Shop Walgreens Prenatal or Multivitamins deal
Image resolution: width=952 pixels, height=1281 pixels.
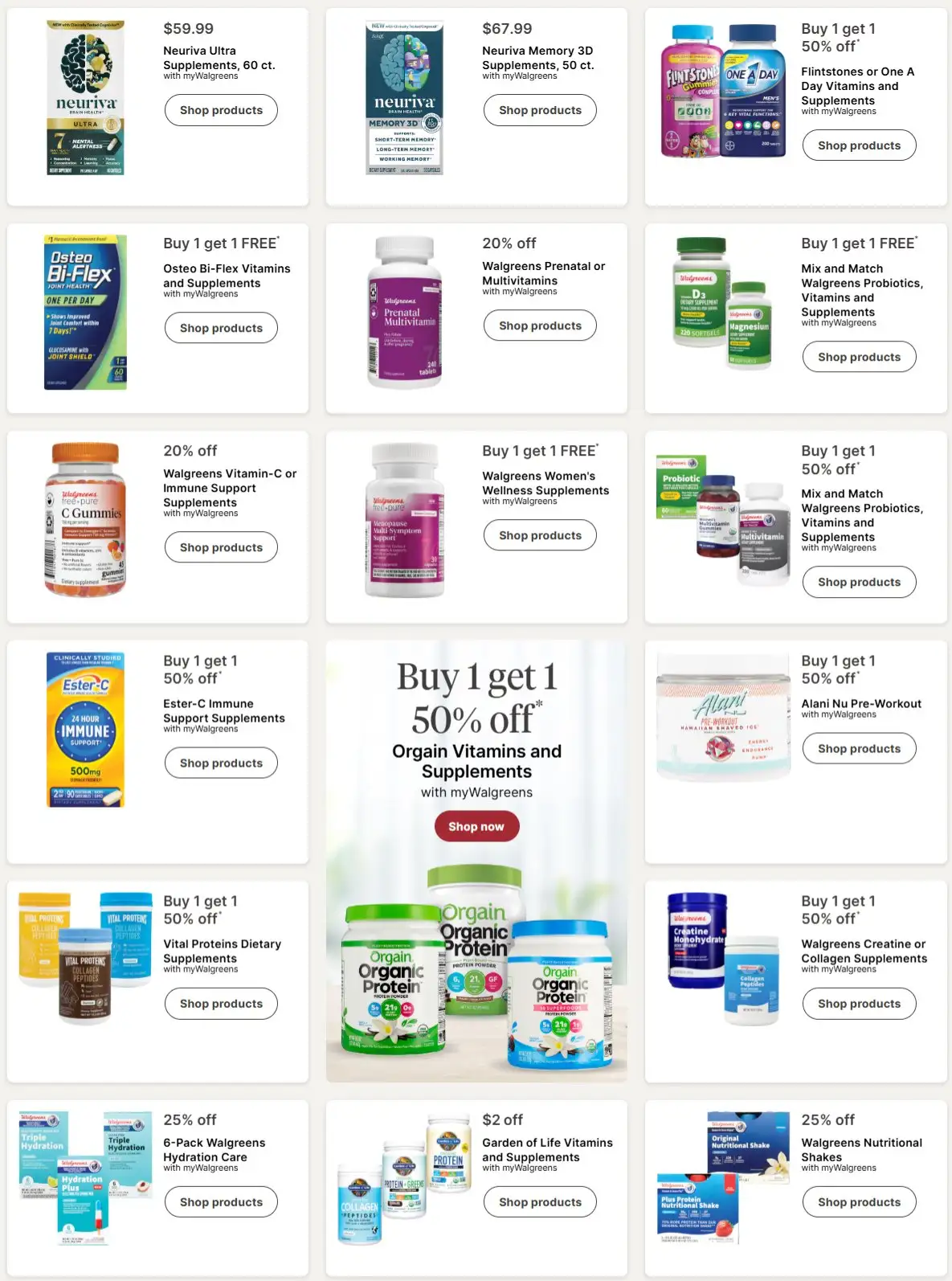pos(540,325)
